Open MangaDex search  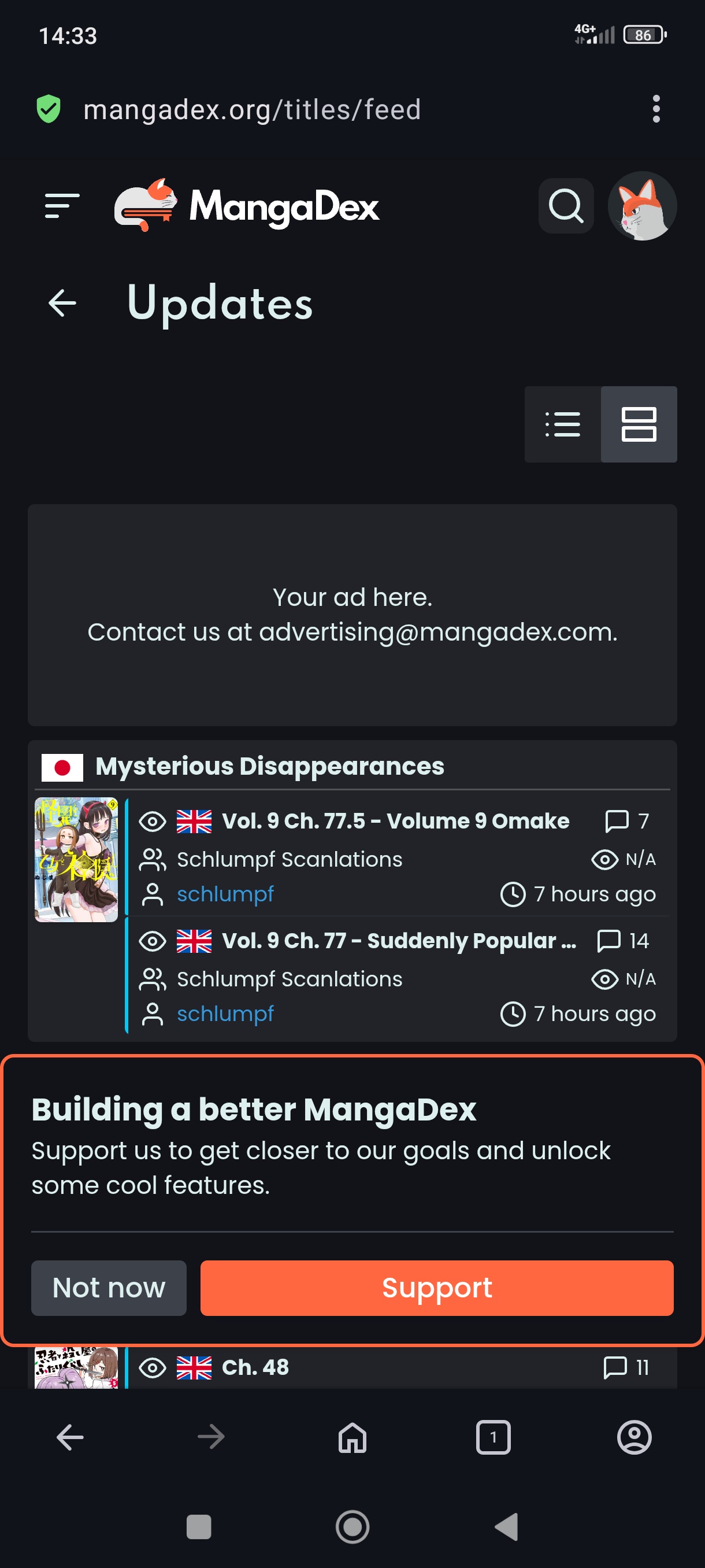[x=565, y=206]
